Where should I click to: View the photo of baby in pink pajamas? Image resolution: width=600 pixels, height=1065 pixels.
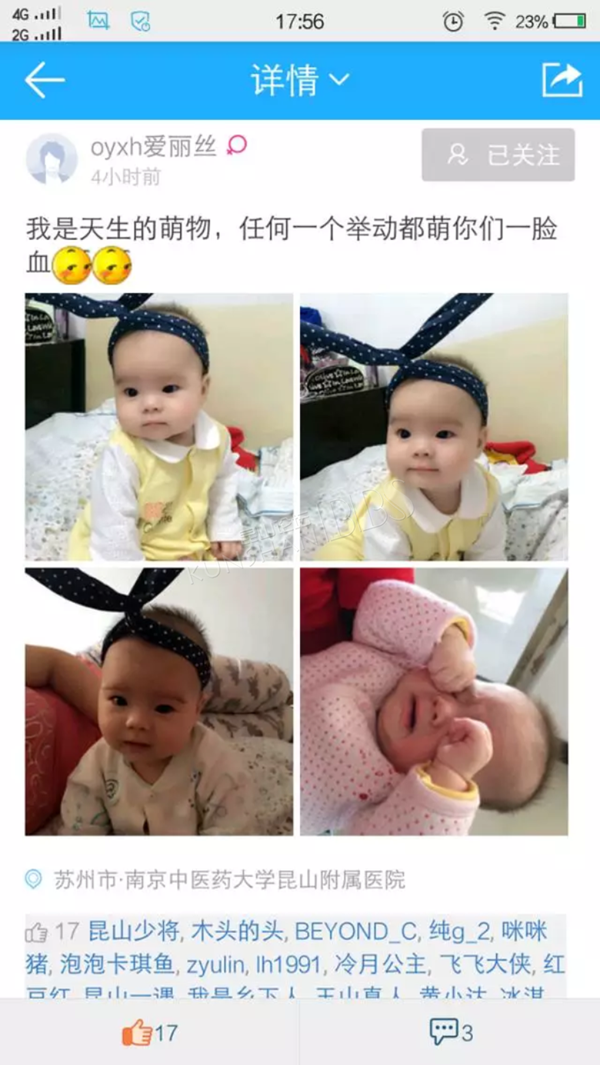tap(434, 702)
